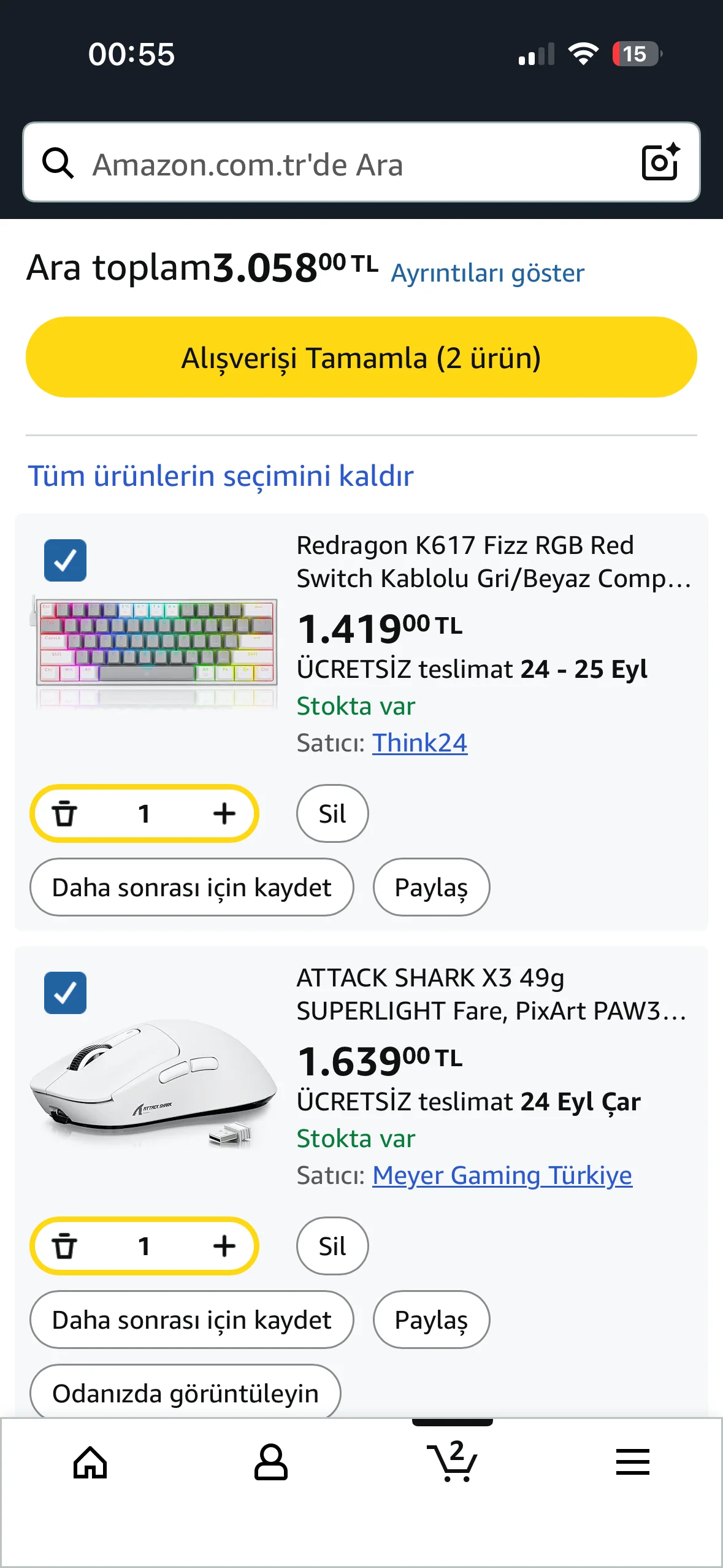The height and width of the screenshot is (1568, 723).
Task: Visit seller Think24's page
Action: tap(419, 743)
